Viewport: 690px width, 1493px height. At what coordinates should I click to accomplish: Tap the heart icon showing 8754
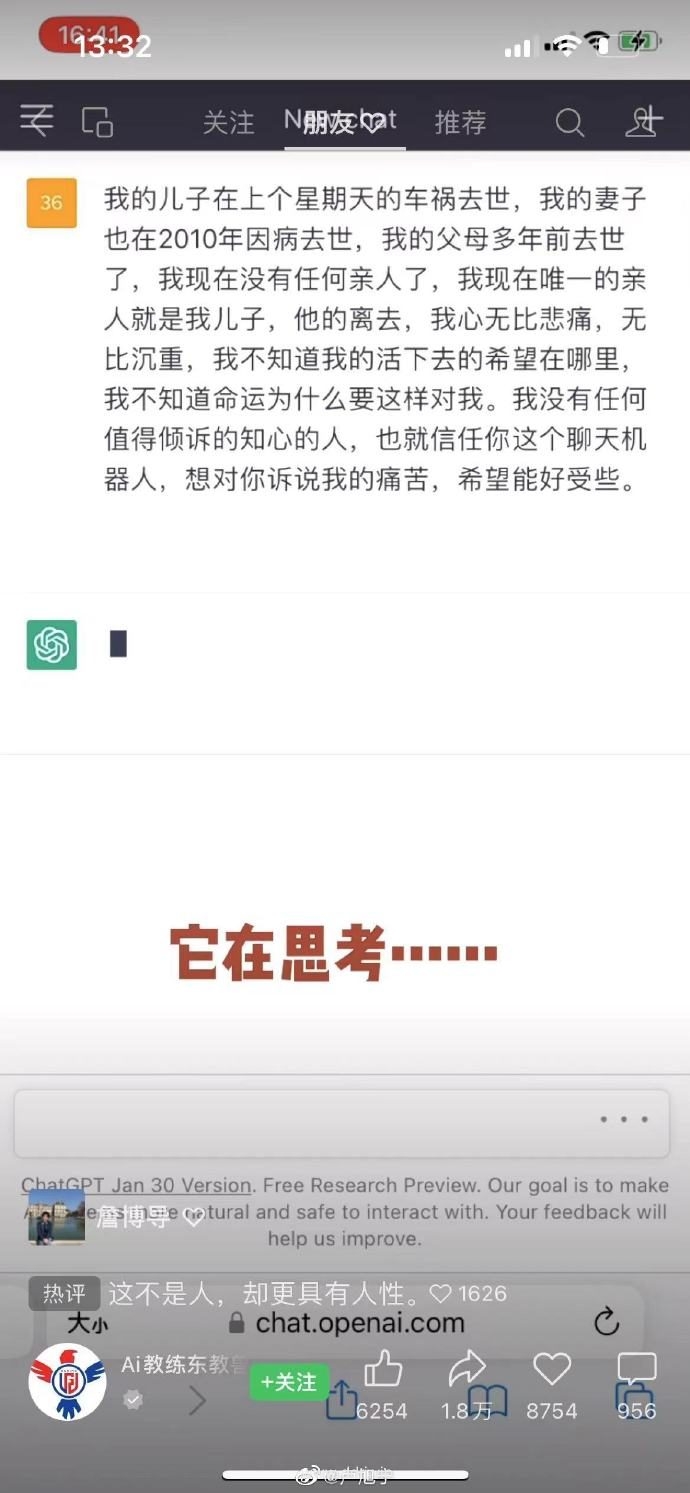[551, 1370]
